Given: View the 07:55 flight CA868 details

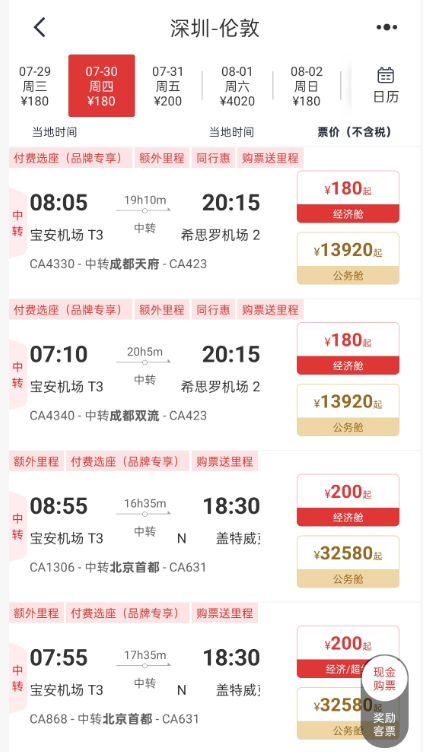Looking at the screenshot, I should (x=145, y=687).
